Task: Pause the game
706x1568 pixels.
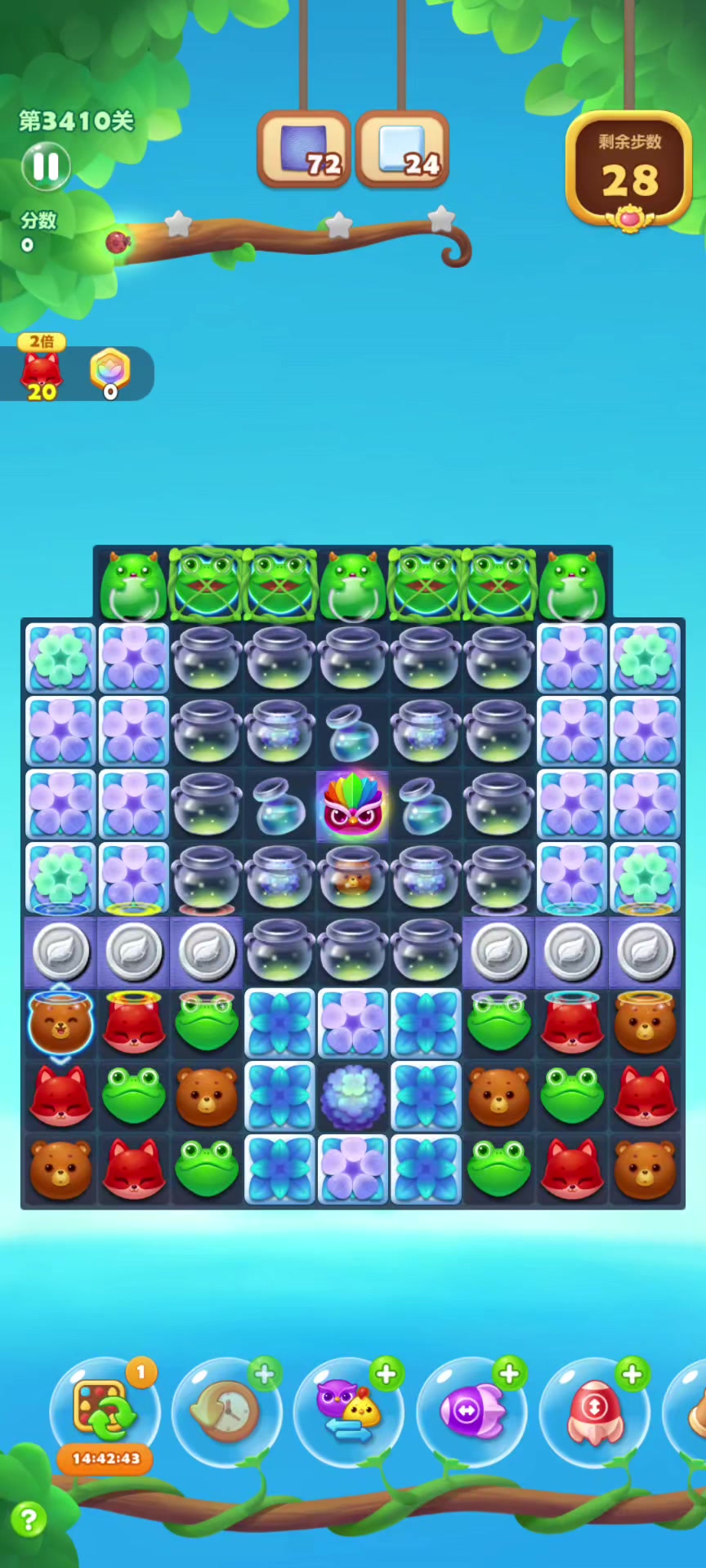Action: pos(46,166)
